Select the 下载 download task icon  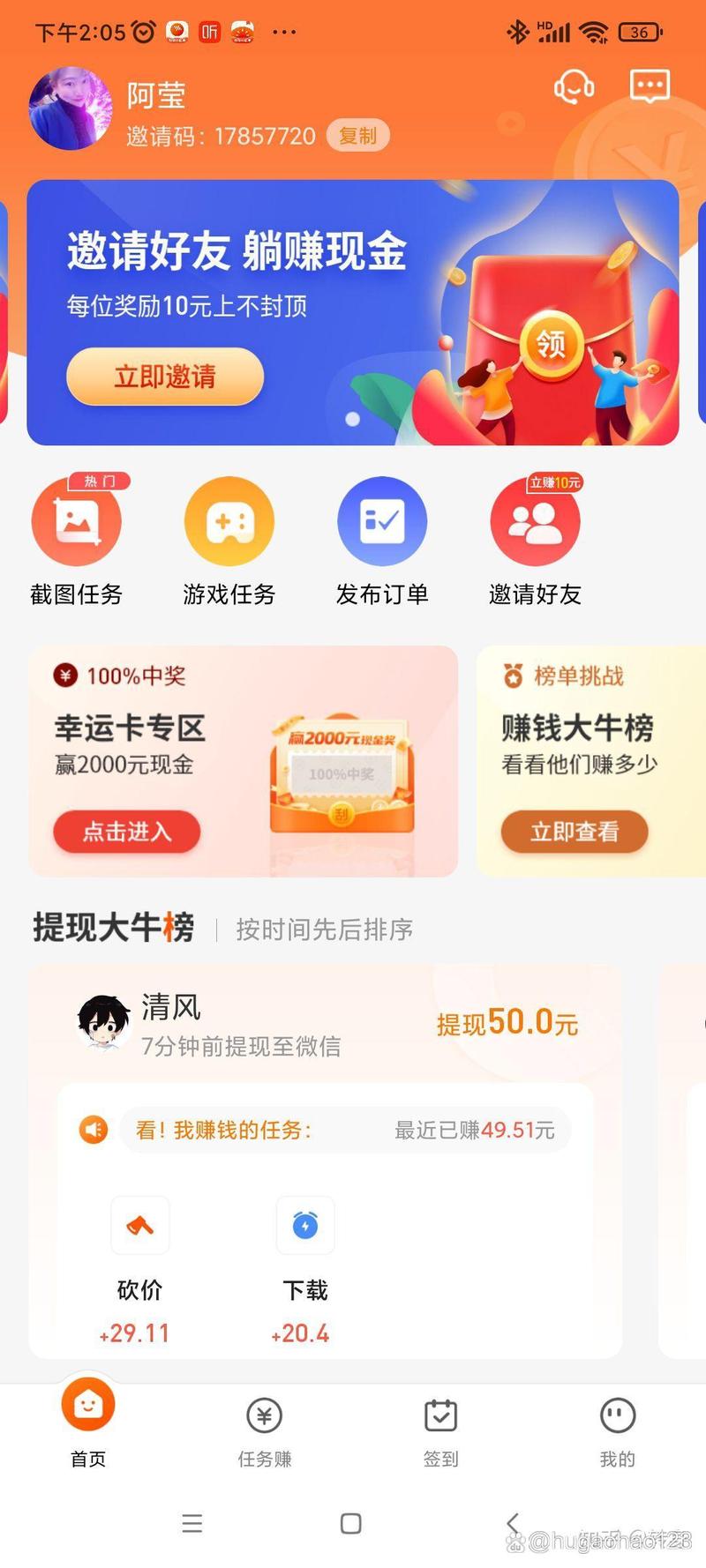click(x=304, y=1226)
